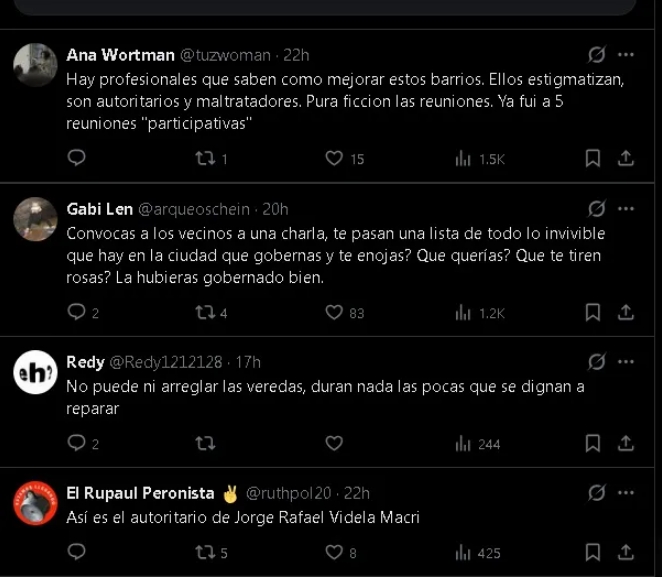This screenshot has height=577, width=662.
Task: Open Ana Wortman's profile name
Action: (119, 54)
